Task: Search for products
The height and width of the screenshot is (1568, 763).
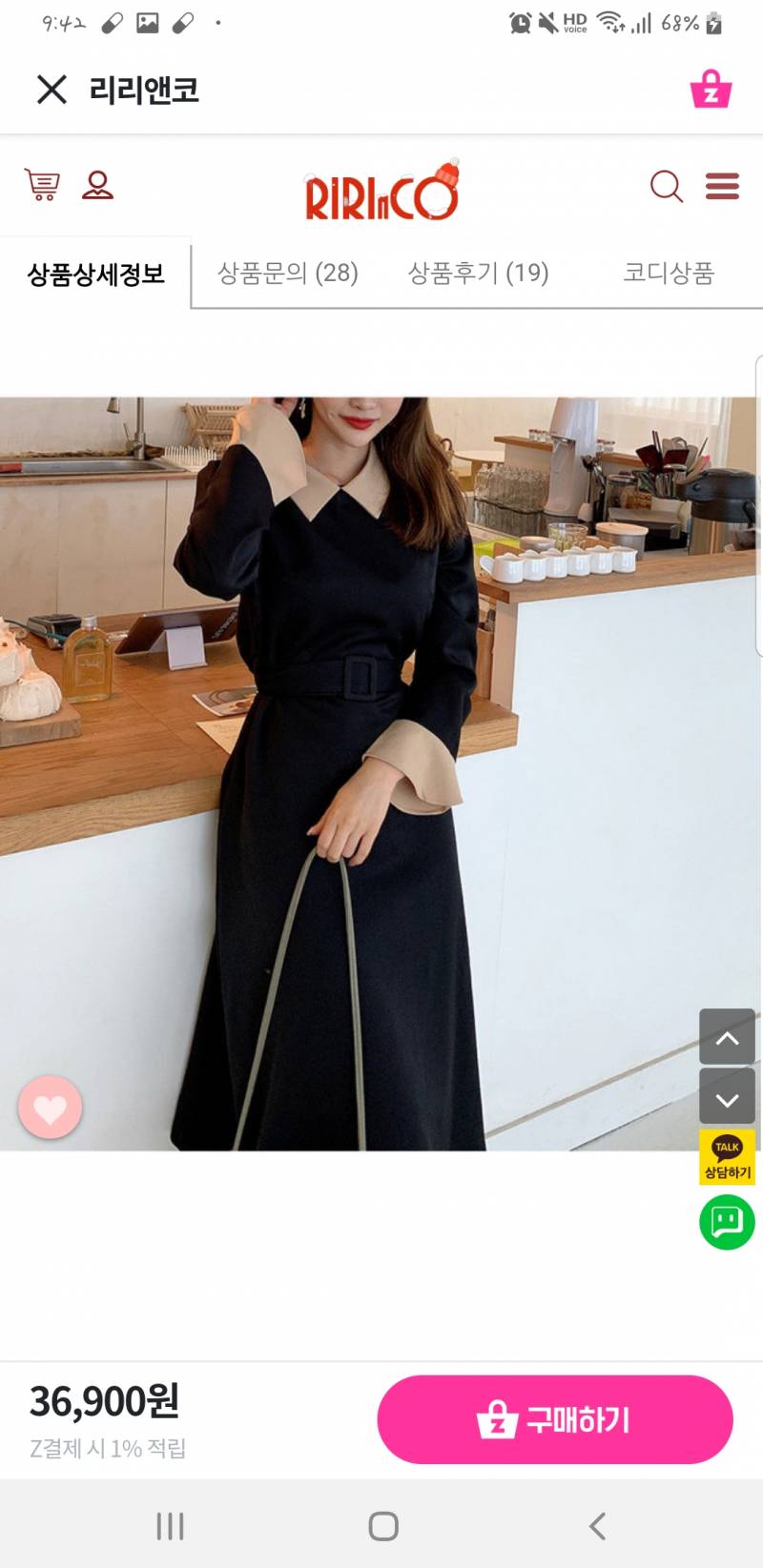Action: point(666,186)
